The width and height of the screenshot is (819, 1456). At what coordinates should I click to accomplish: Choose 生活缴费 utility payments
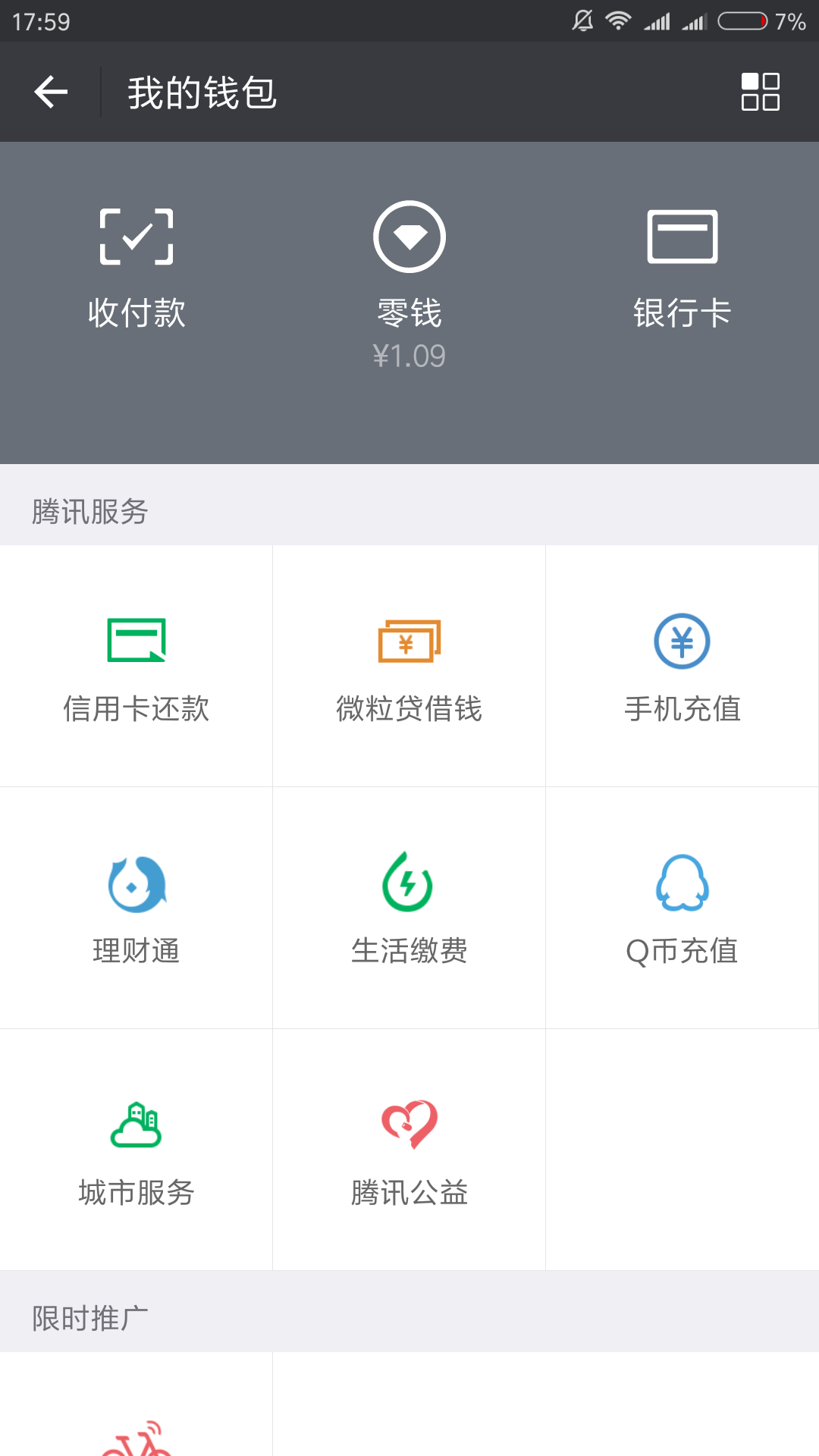click(409, 908)
